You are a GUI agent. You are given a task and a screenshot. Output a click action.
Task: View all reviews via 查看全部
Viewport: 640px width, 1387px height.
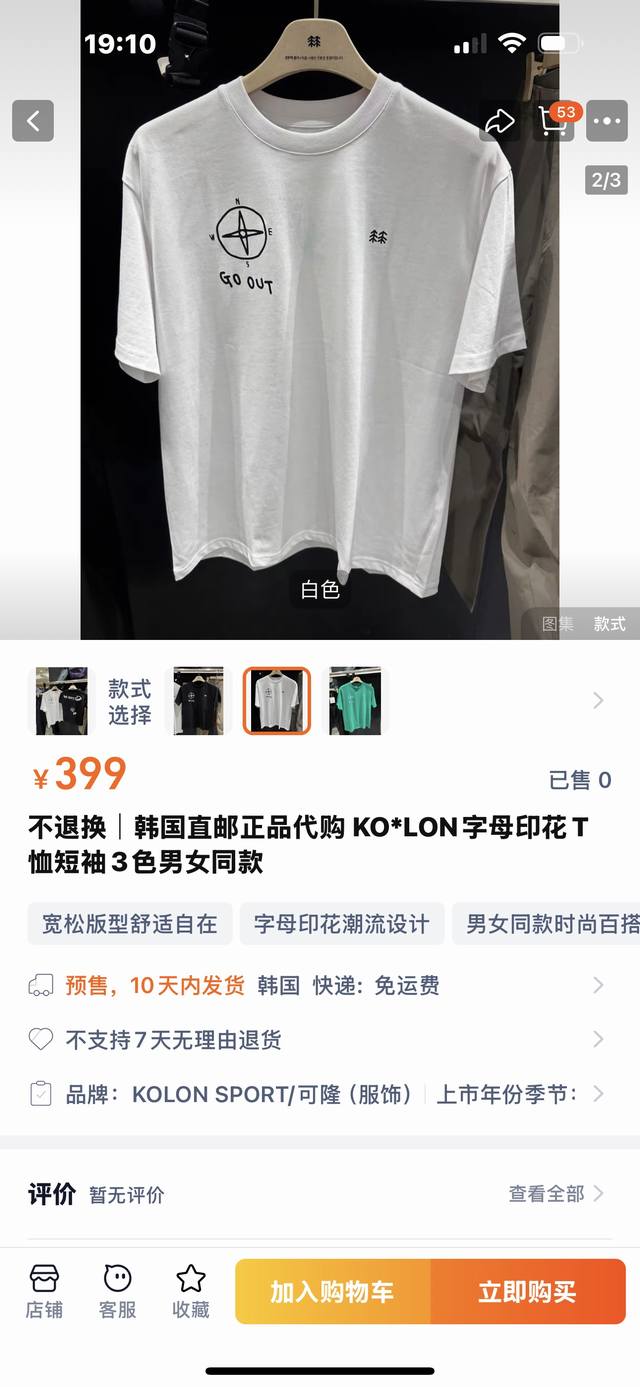pos(556,1193)
